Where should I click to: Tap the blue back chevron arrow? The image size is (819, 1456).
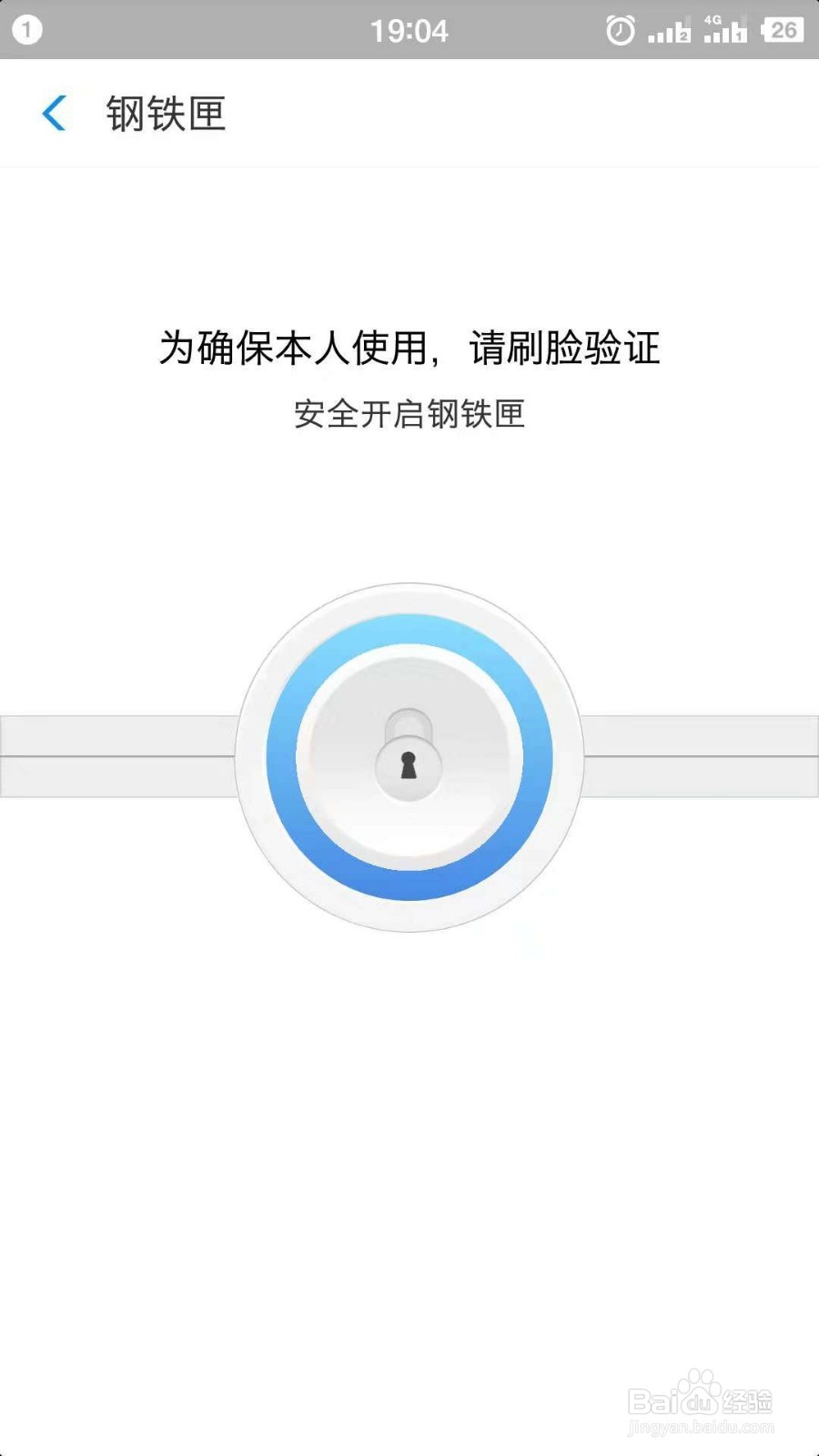pyautogui.click(x=55, y=114)
